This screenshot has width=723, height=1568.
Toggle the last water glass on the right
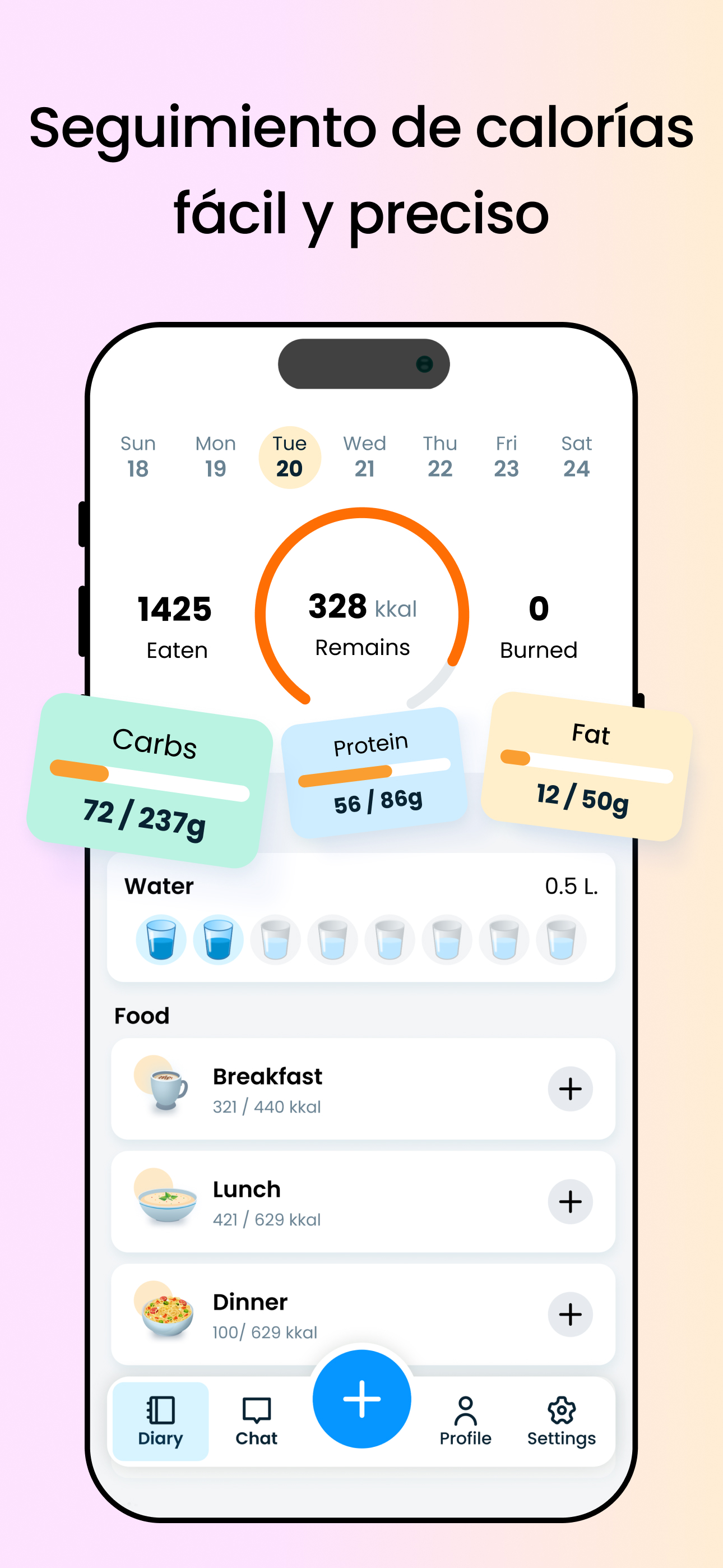click(x=561, y=940)
